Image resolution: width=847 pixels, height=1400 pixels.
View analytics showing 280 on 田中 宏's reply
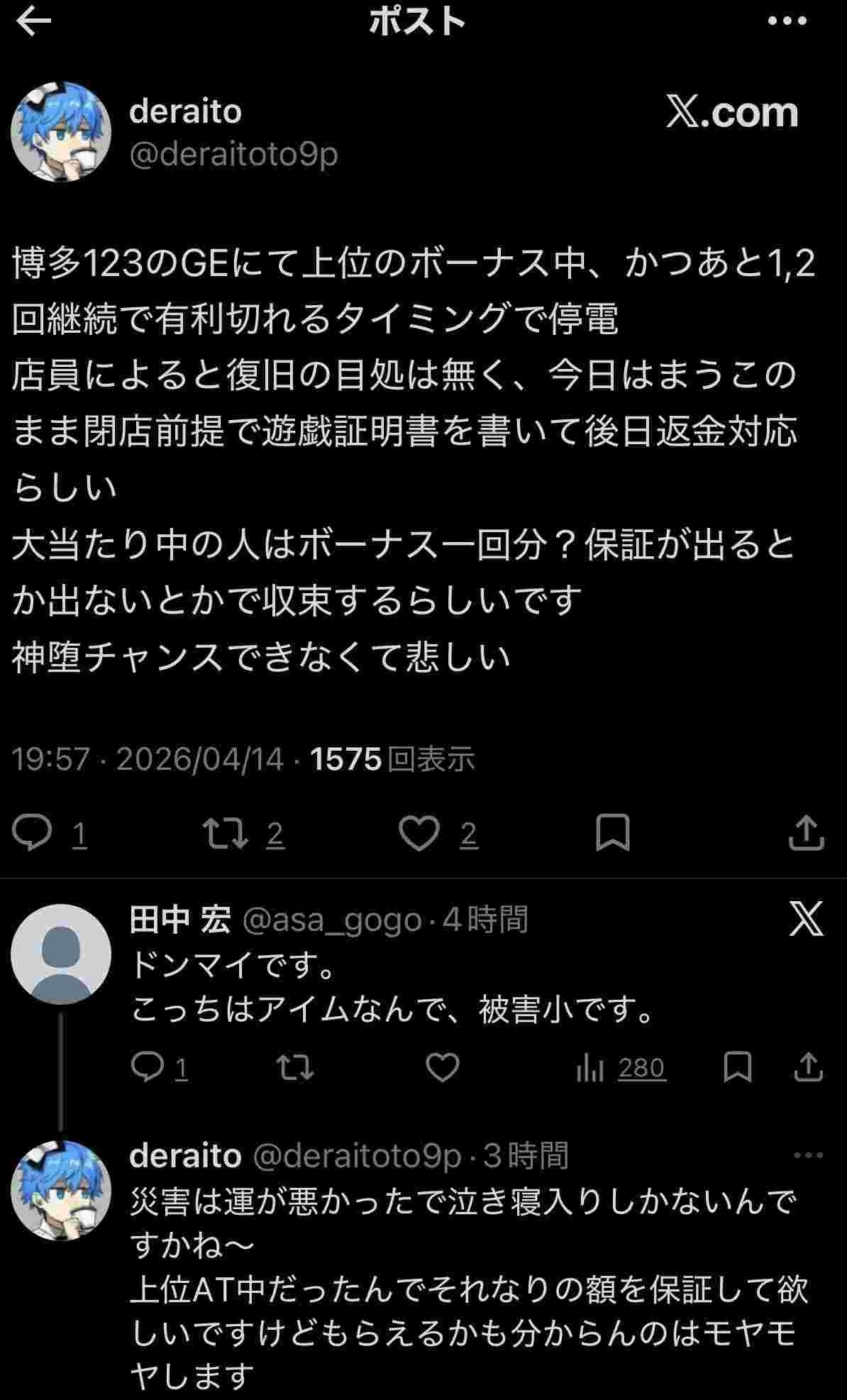(621, 1067)
